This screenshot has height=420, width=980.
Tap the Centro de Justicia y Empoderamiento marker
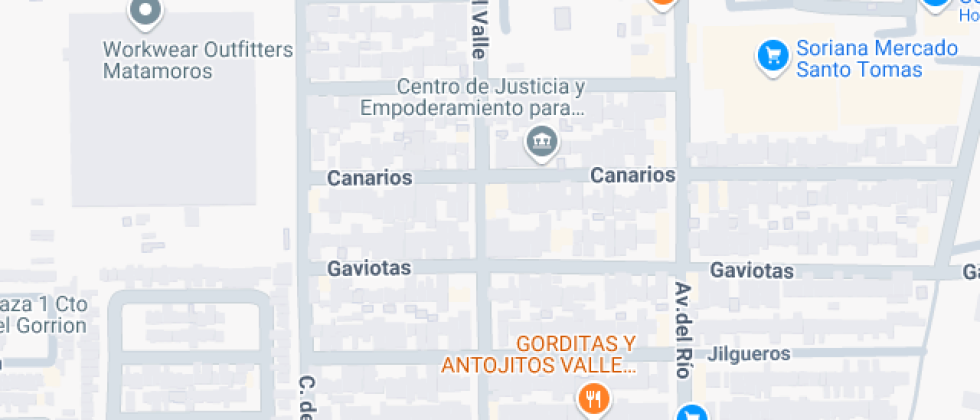coord(542,144)
